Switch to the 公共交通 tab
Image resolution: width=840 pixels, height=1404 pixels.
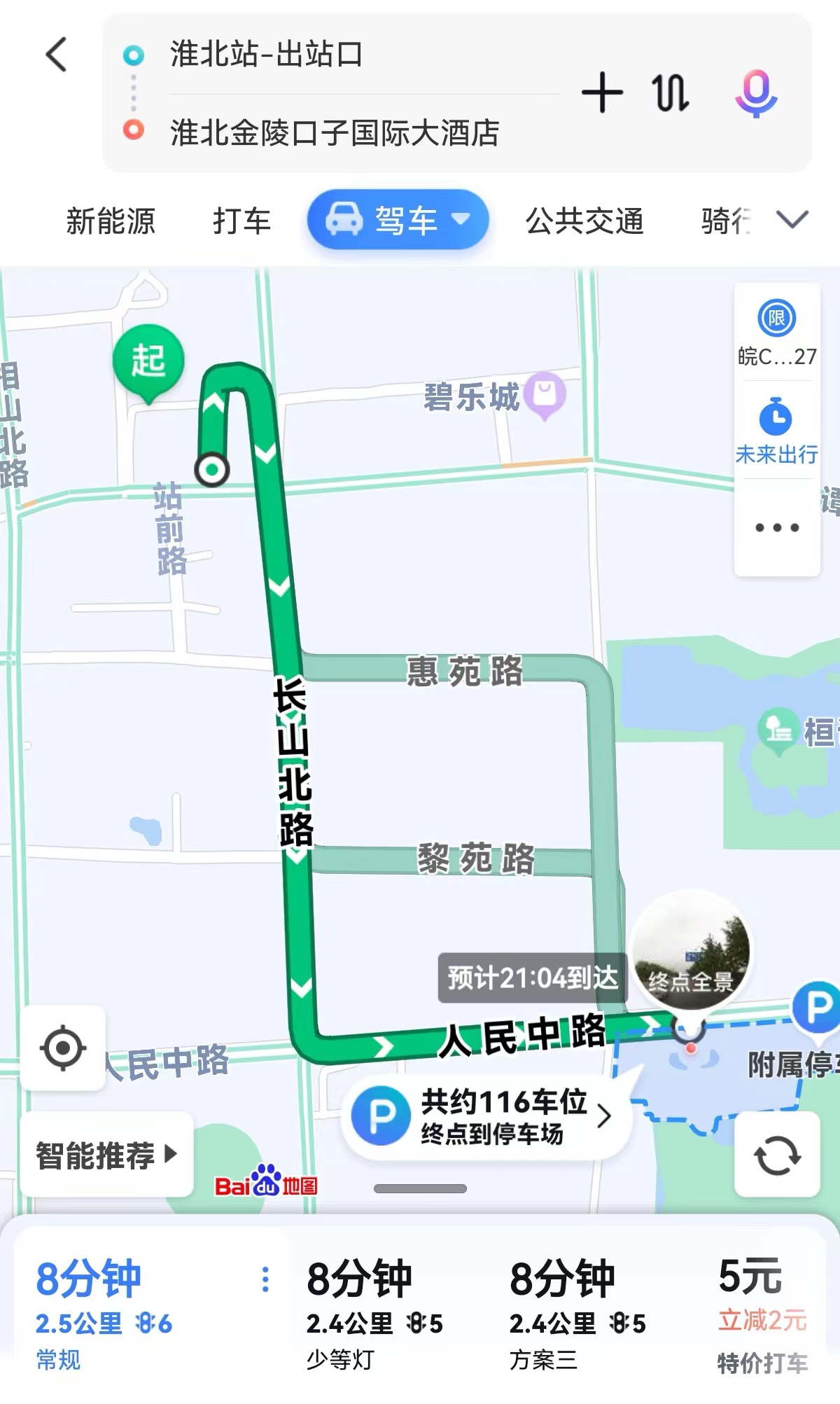pos(584,221)
